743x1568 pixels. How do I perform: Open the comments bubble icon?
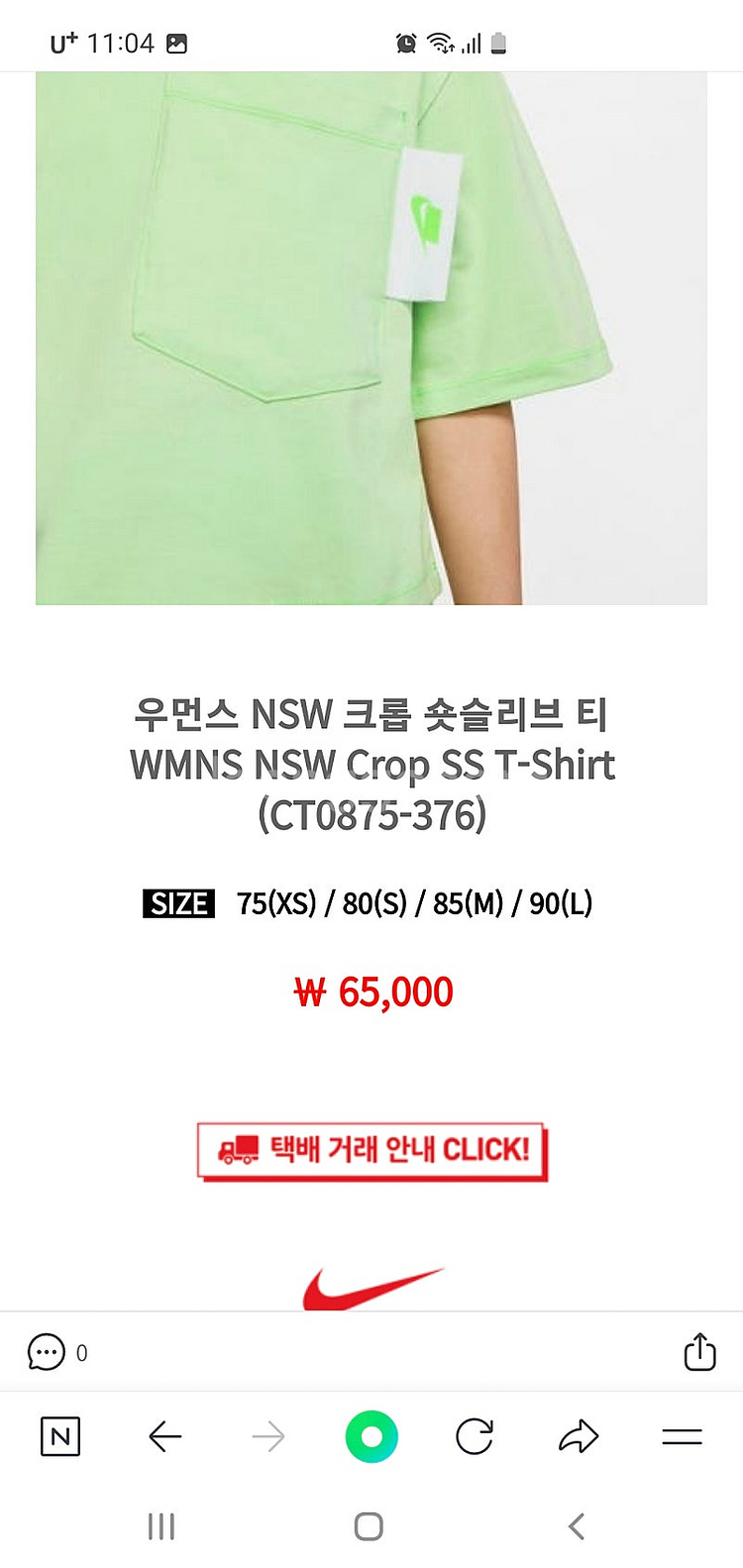tap(46, 1352)
